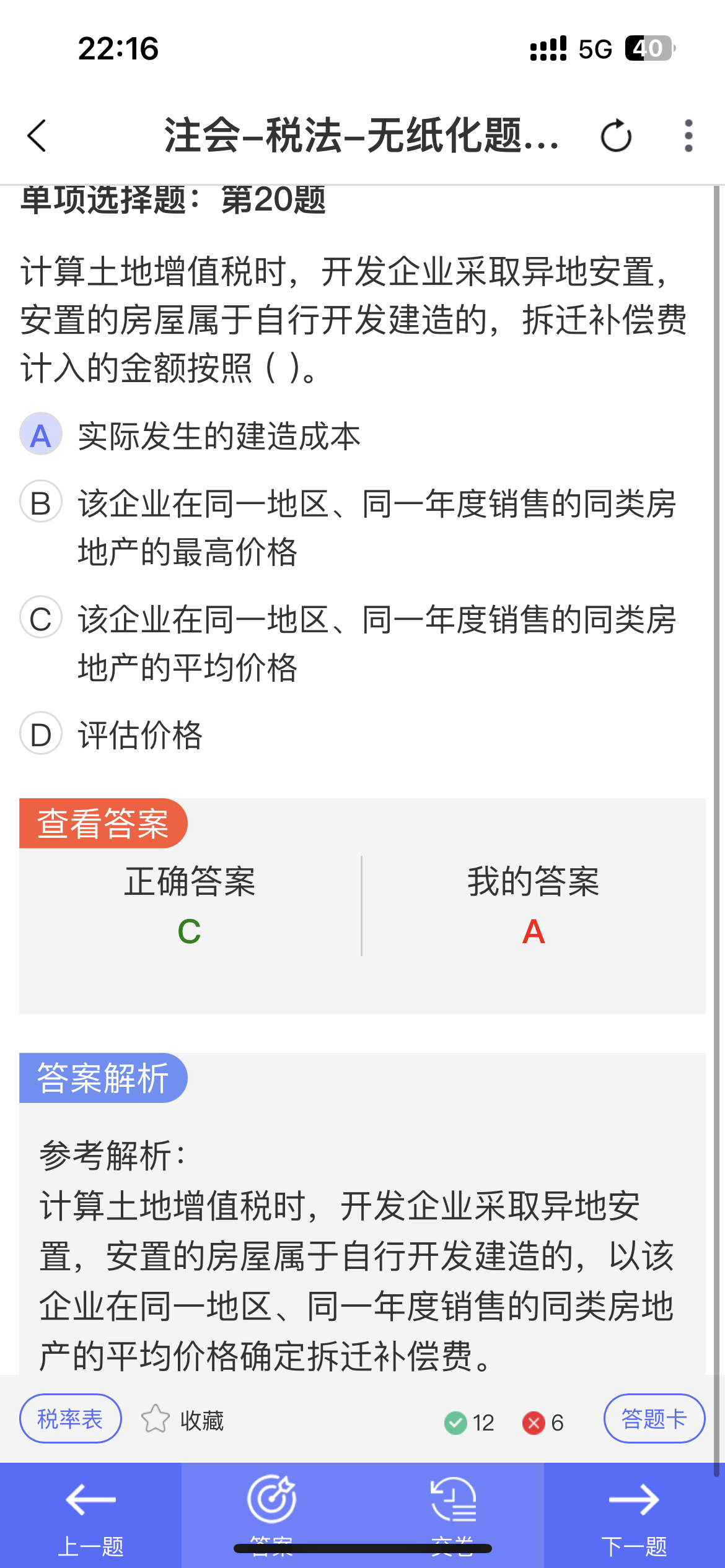Open the 答题卡 answer sheet
The height and width of the screenshot is (1568, 725).
pyautogui.click(x=654, y=1419)
